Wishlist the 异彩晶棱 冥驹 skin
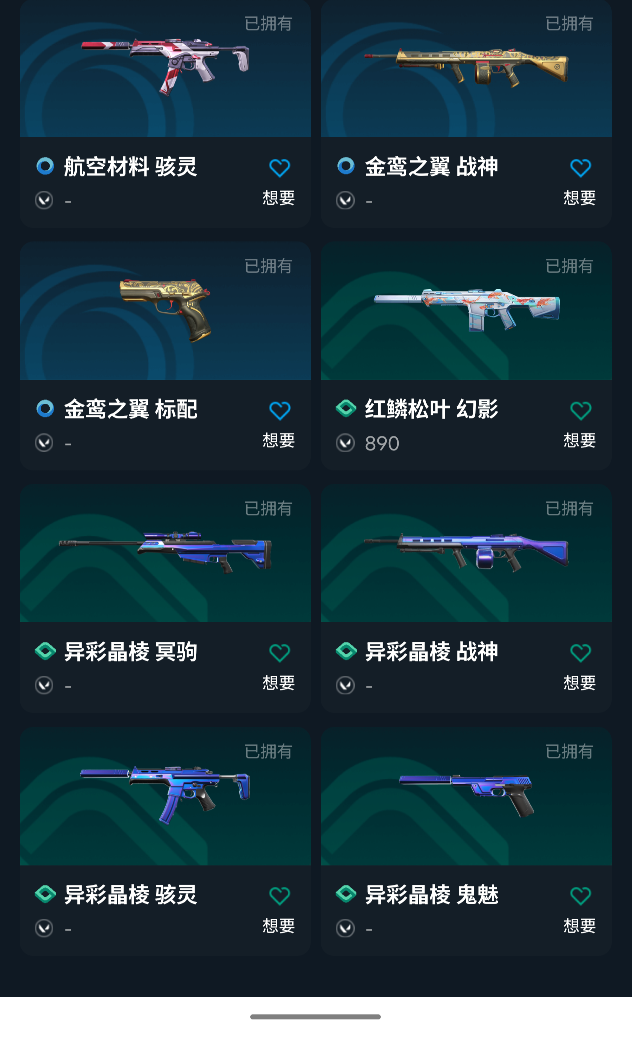The height and width of the screenshot is (1037, 632). [280, 653]
